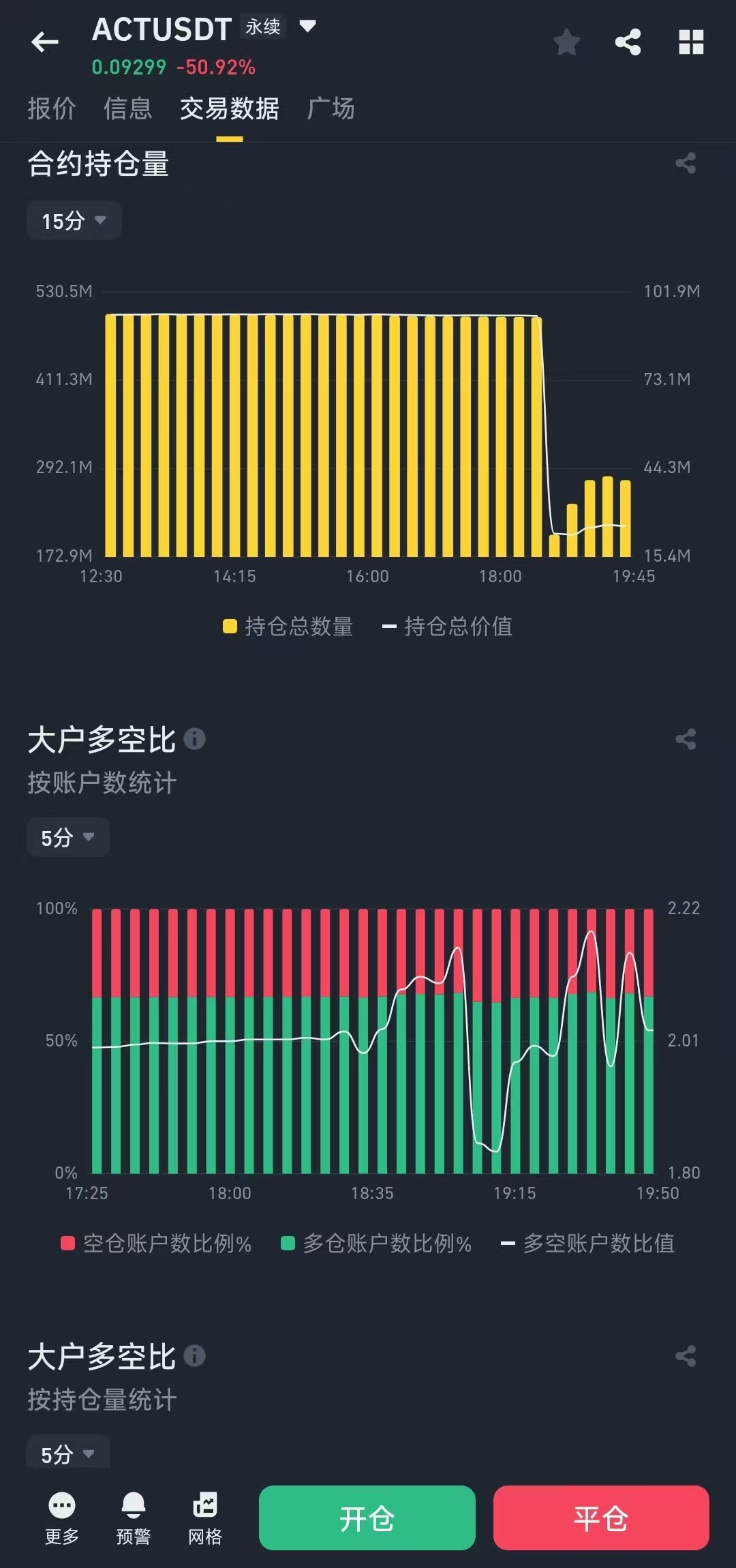This screenshot has width=736, height=1568.
Task: Share the 大户多空比 按账户数统计 chart
Action: (x=686, y=740)
